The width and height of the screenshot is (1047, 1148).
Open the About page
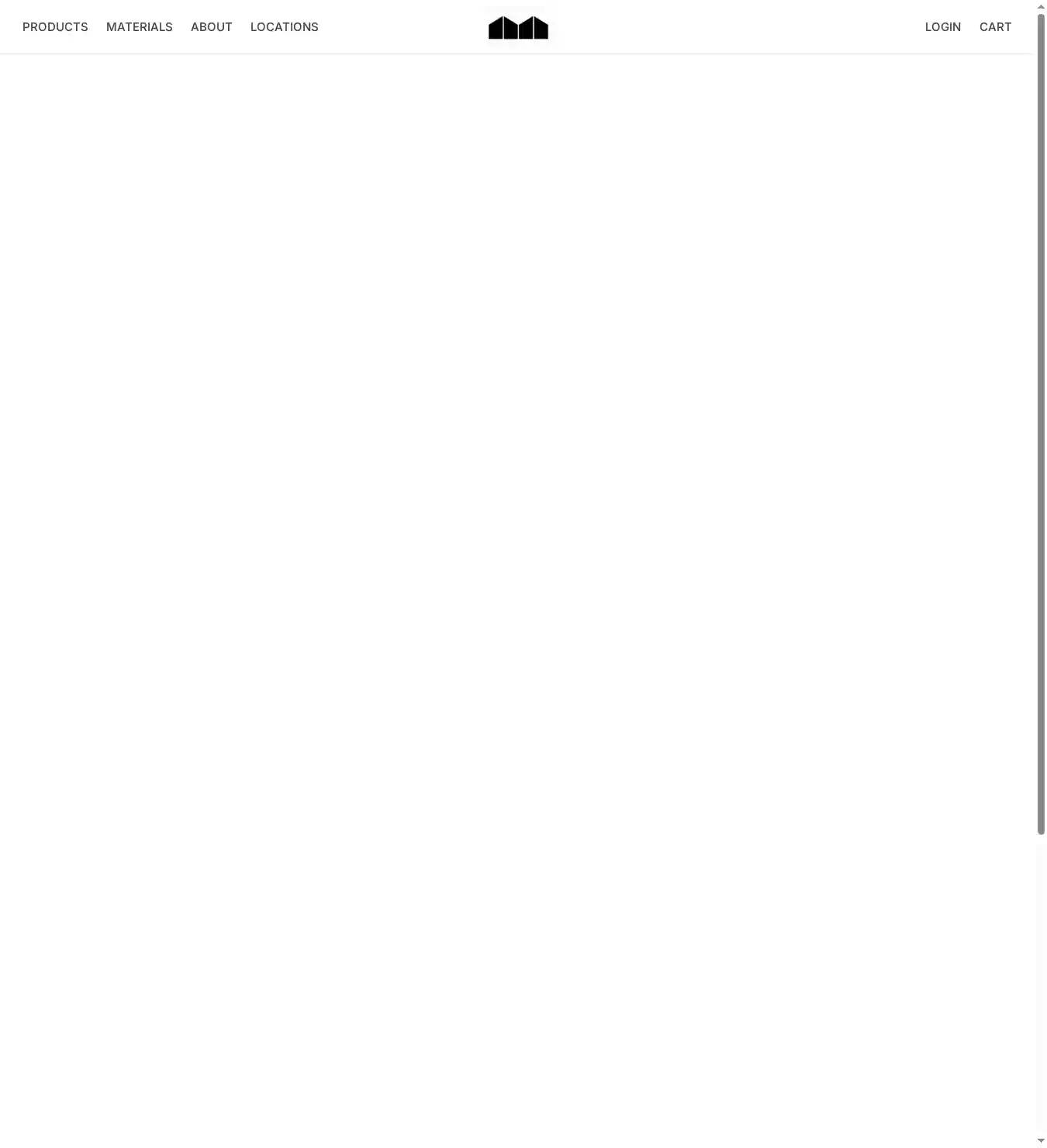pyautogui.click(x=212, y=27)
